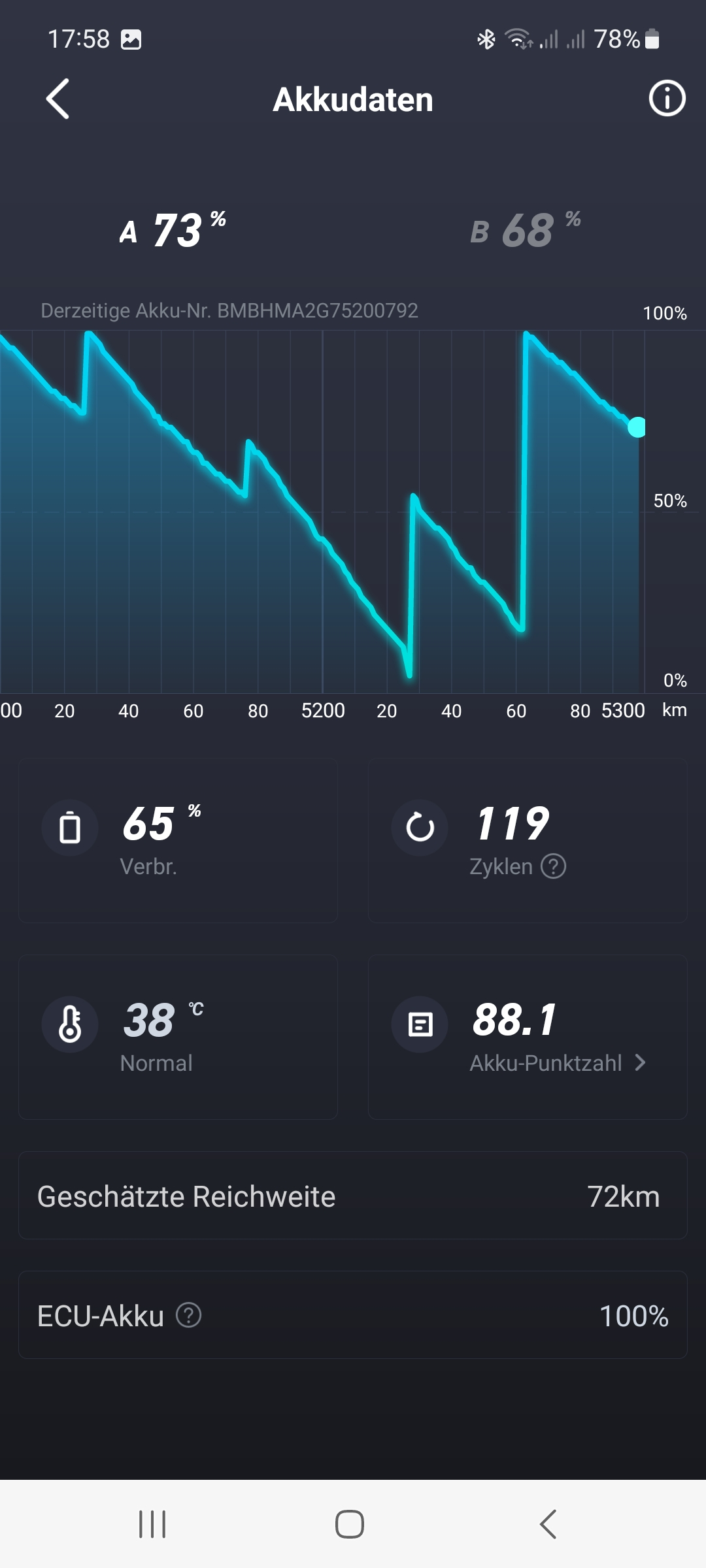Select battery A at 73%
The height and width of the screenshot is (1568, 706).
tap(173, 231)
